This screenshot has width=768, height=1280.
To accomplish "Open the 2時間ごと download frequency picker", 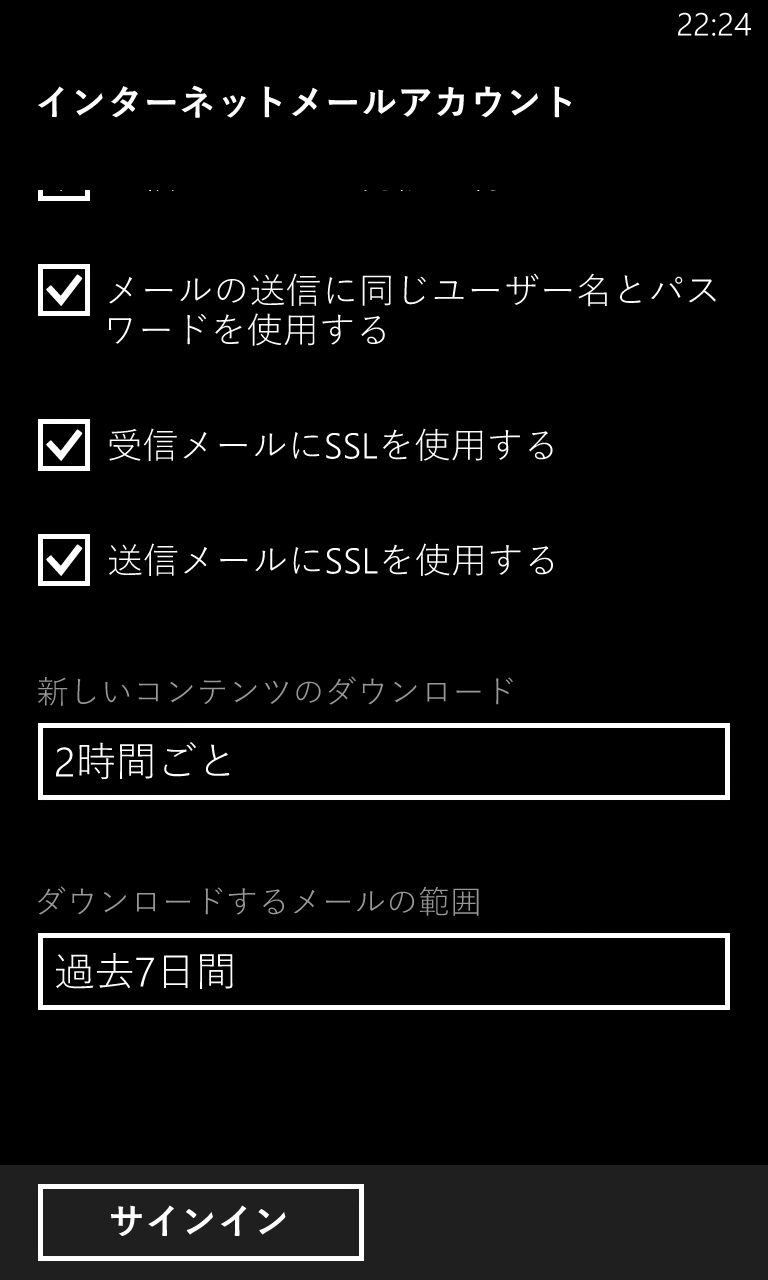I will tap(384, 762).
